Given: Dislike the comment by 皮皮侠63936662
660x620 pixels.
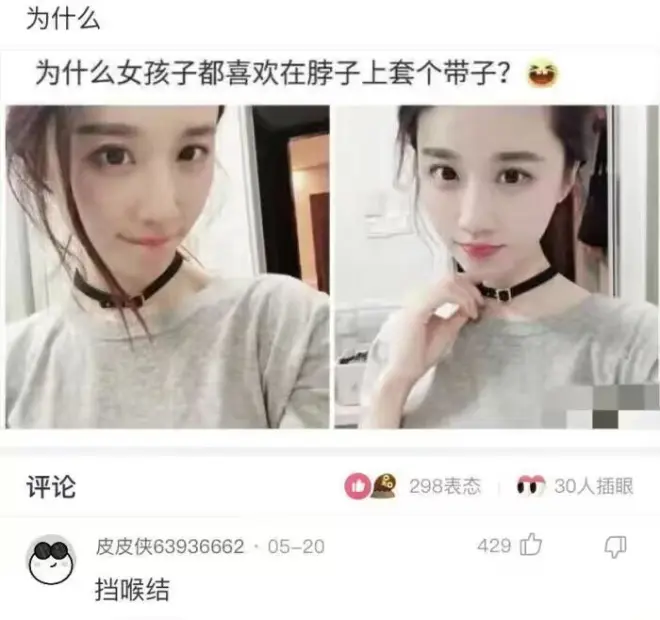Looking at the screenshot, I should pos(617,546).
